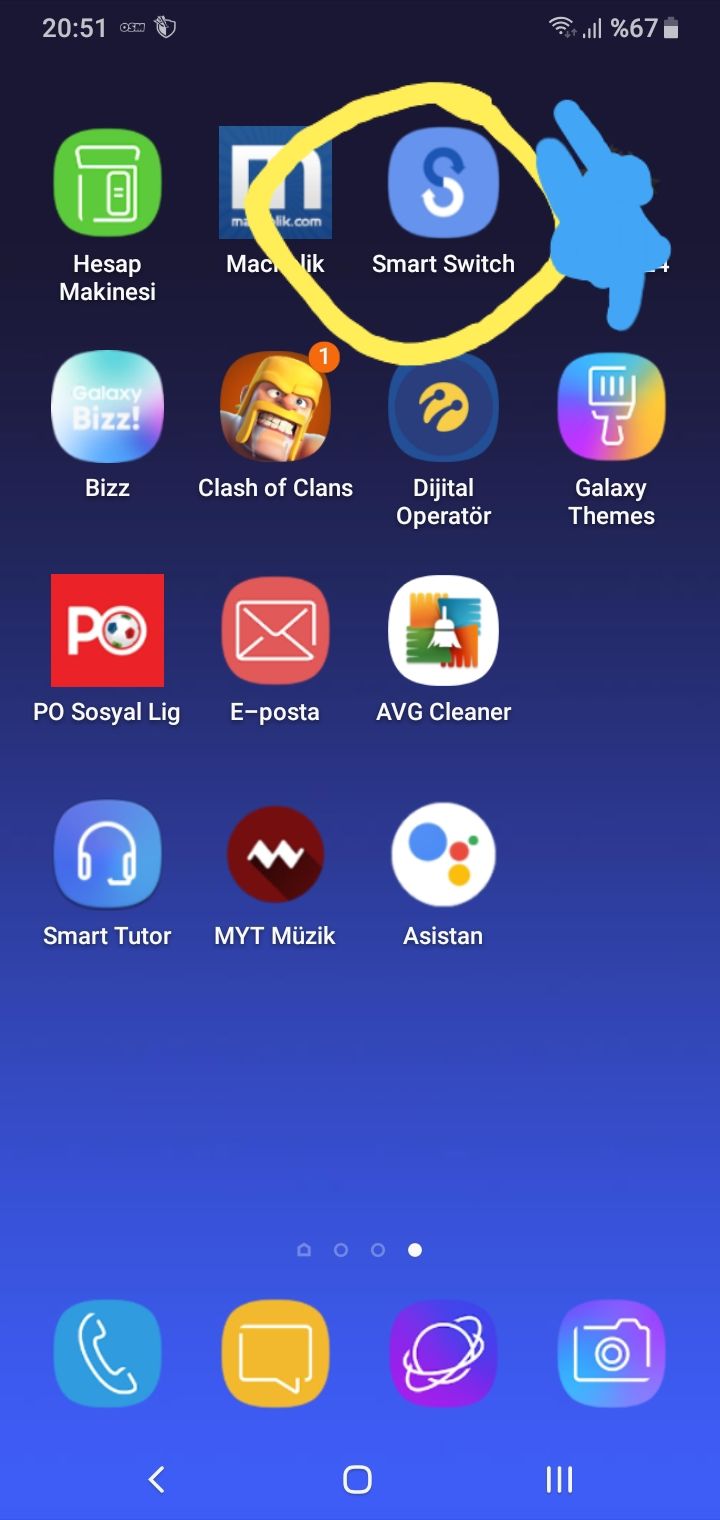Viewport: 720px width, 1520px height.
Task: Launch the Mackolik app
Action: click(275, 183)
